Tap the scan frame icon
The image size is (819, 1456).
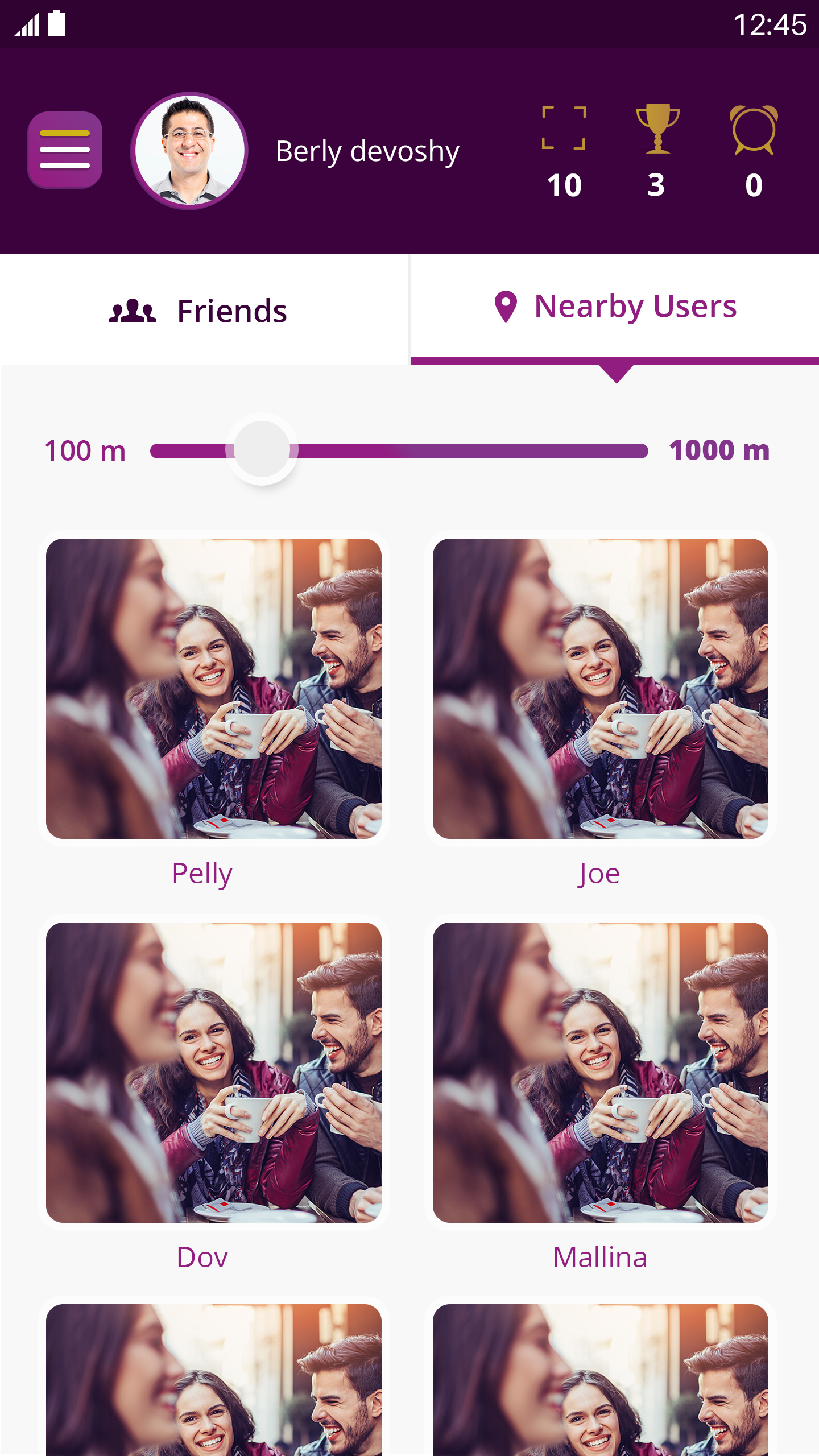(x=564, y=128)
